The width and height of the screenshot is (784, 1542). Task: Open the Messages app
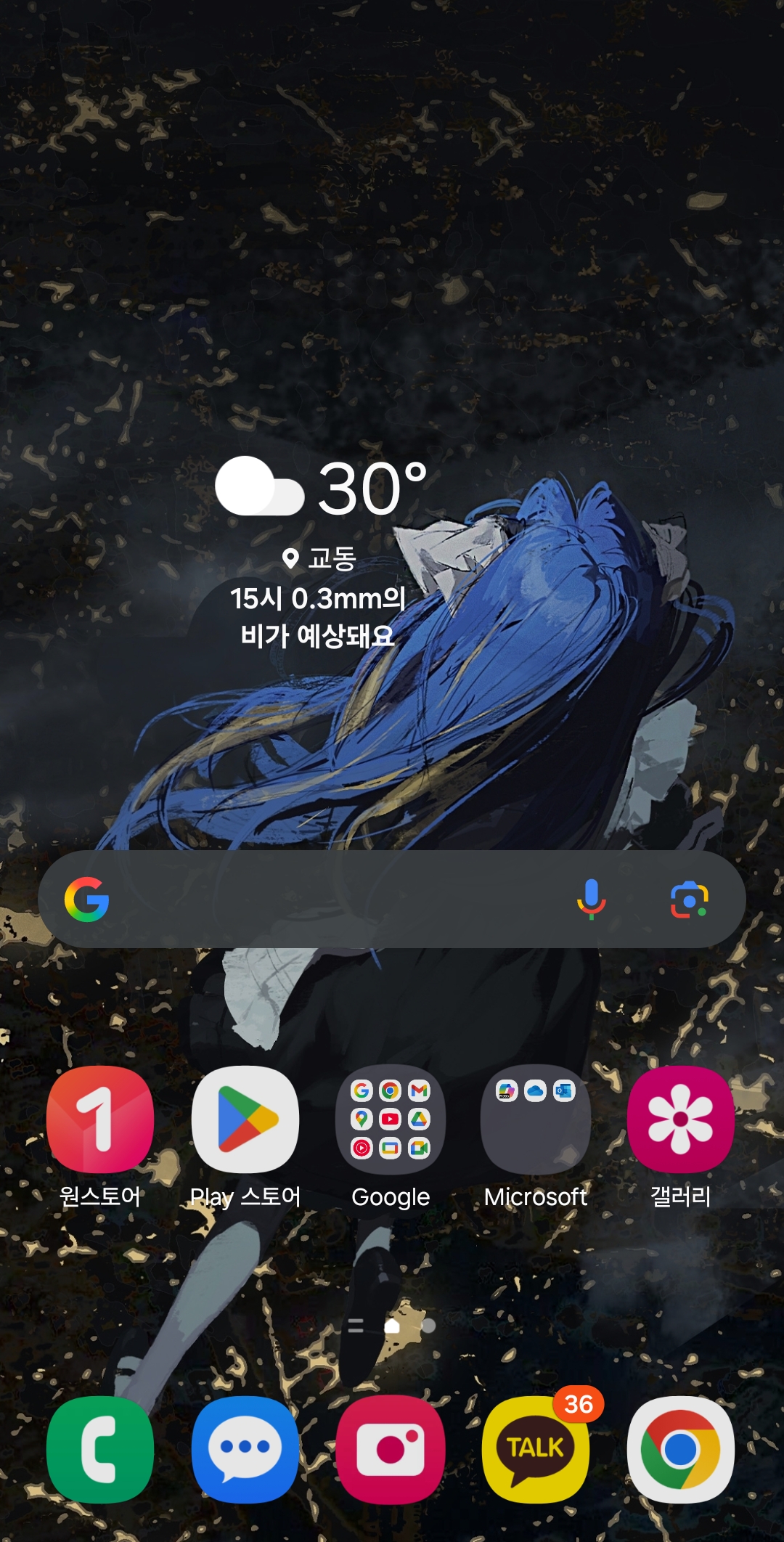pyautogui.click(x=245, y=1449)
